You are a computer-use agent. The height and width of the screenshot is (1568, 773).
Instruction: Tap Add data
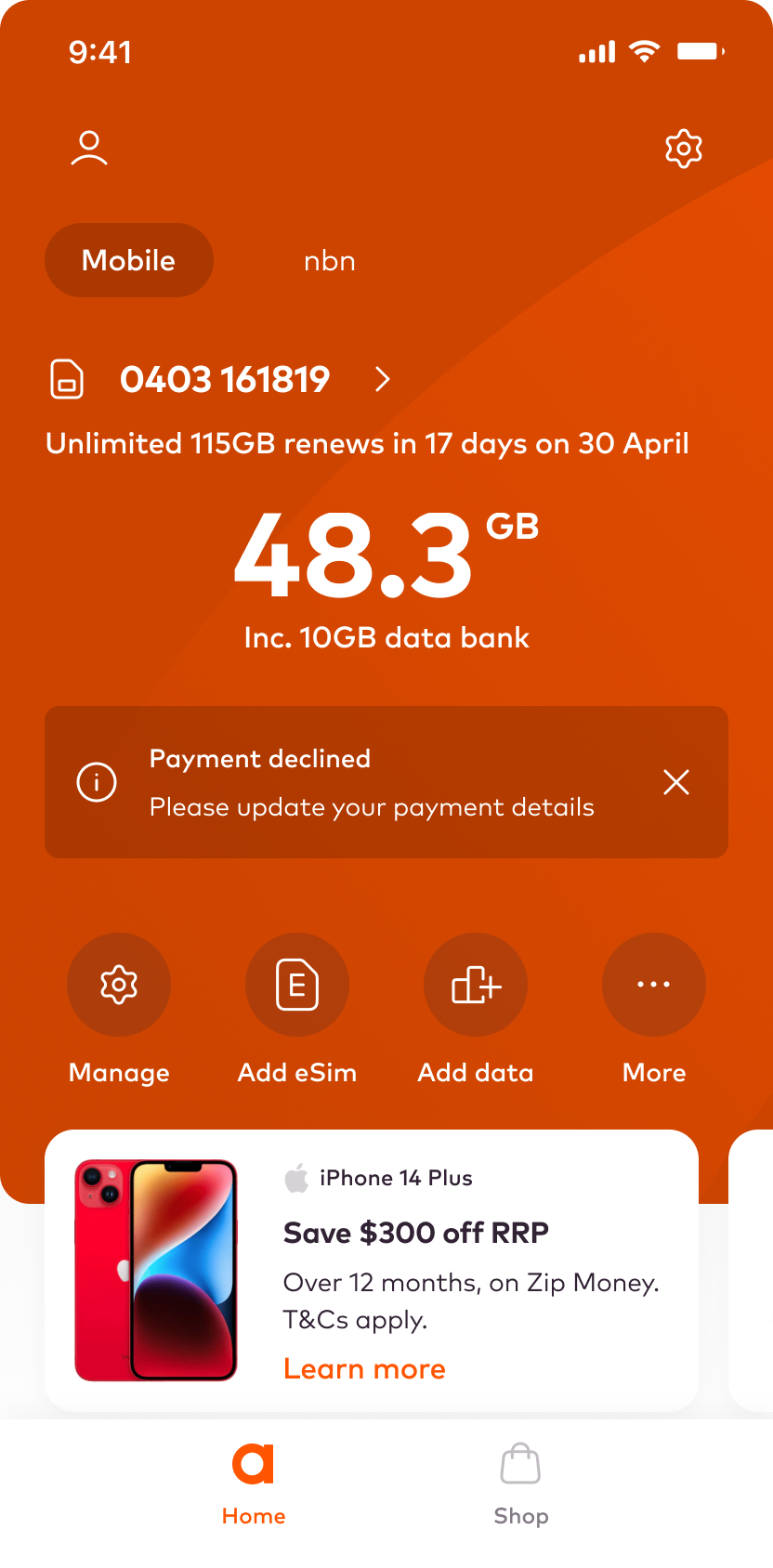point(476,985)
